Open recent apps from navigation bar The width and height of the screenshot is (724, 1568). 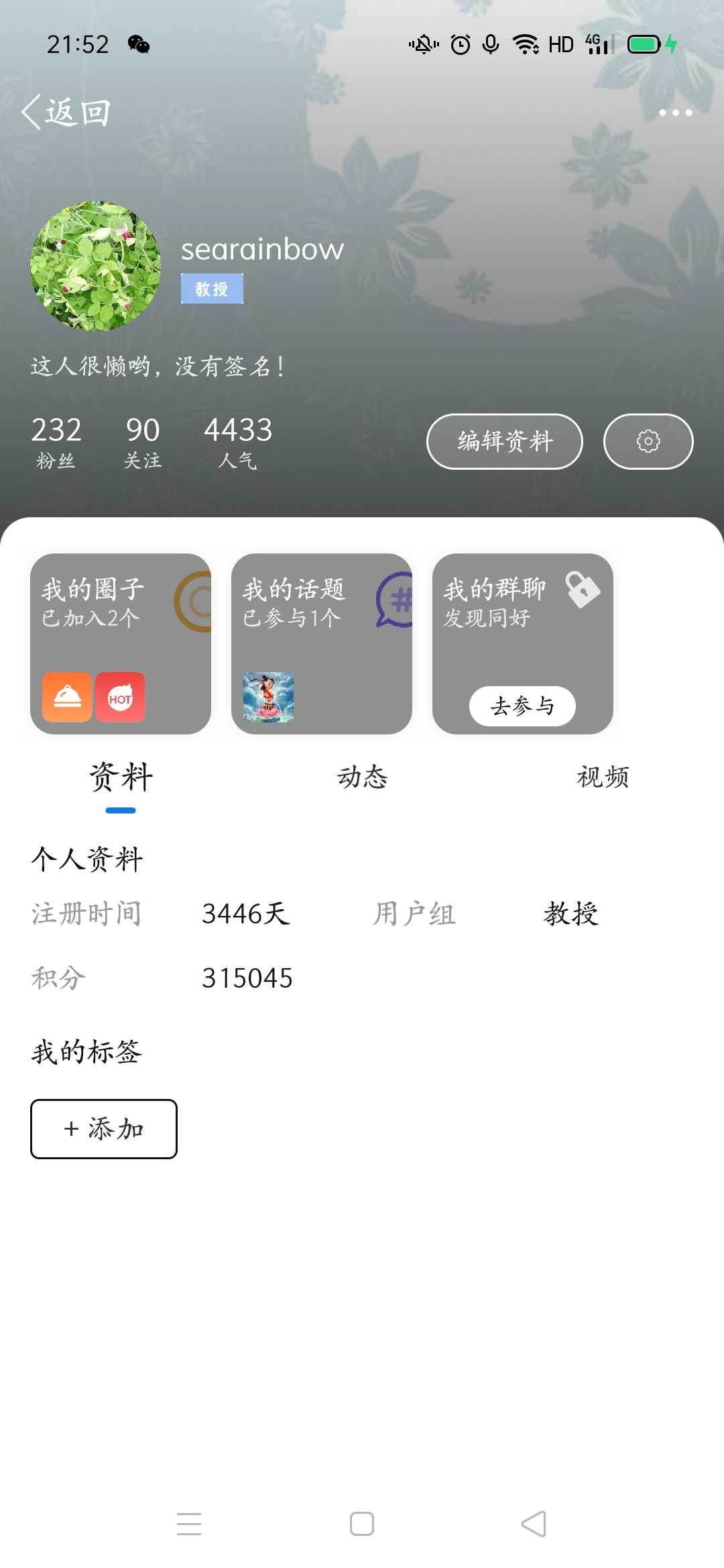tap(189, 1524)
